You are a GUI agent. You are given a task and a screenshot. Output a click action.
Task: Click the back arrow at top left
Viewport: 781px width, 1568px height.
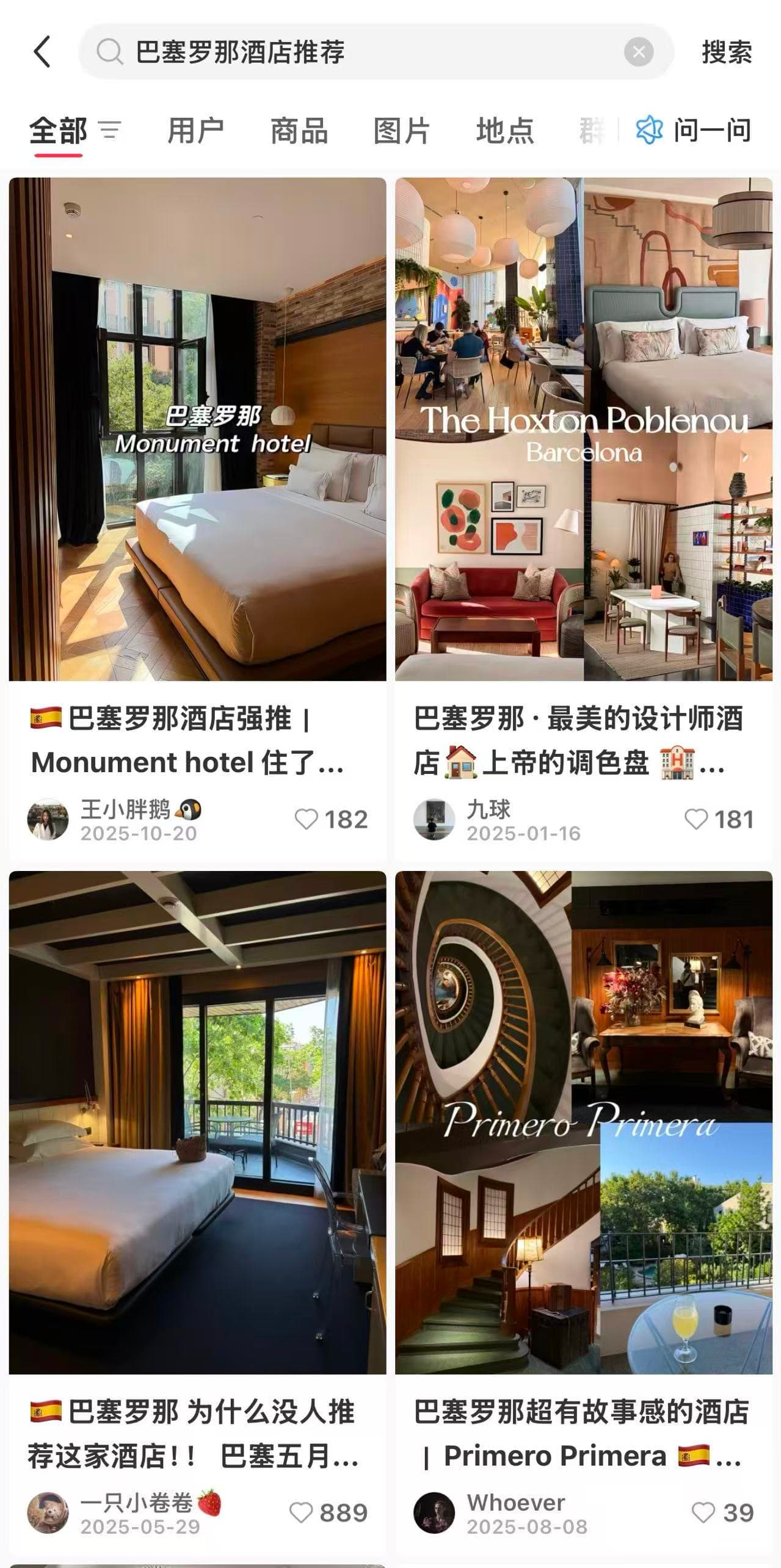click(42, 52)
